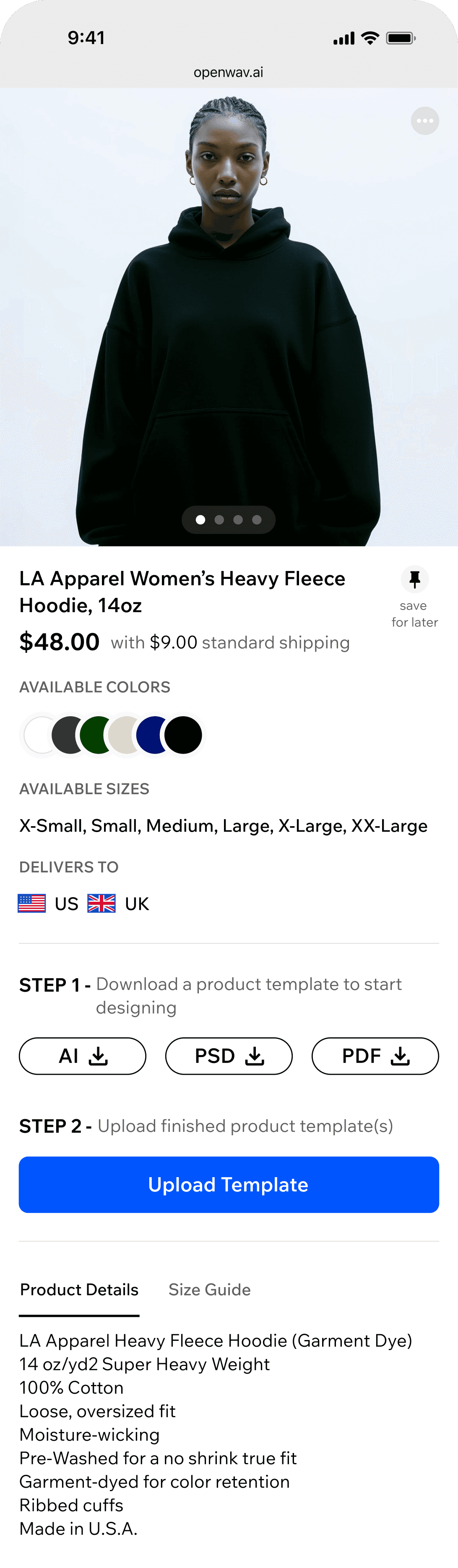Viewport: 458px width, 1568px height.
Task: Download the PDF product template
Action: tap(375, 1056)
